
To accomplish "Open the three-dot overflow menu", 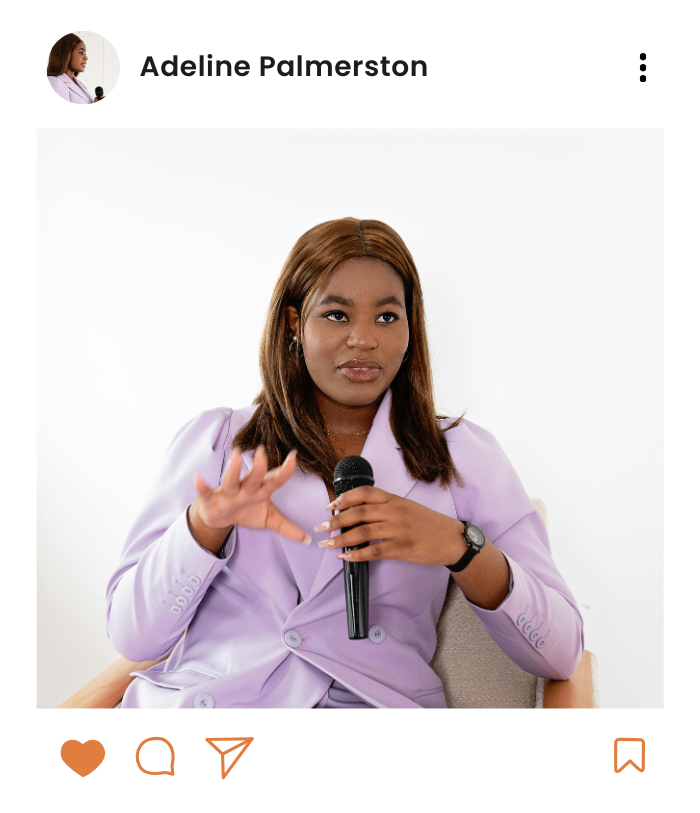I will tap(642, 68).
